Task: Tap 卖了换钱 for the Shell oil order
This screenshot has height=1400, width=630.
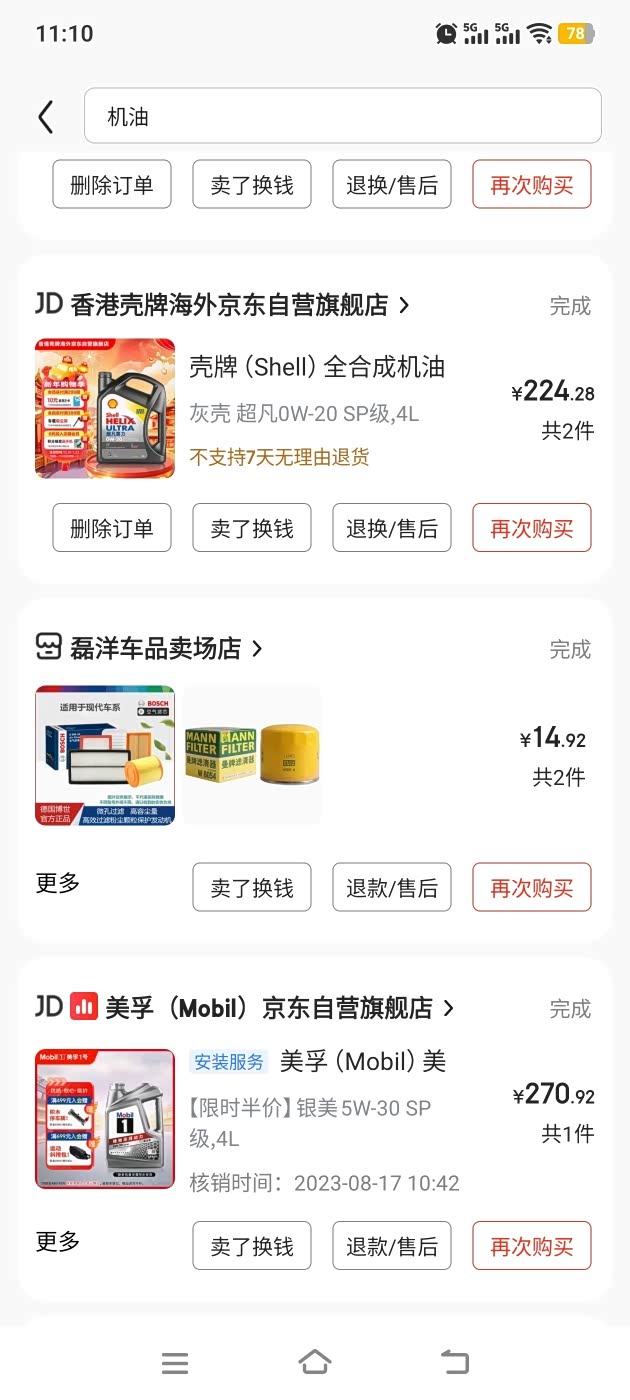Action: coord(252,528)
